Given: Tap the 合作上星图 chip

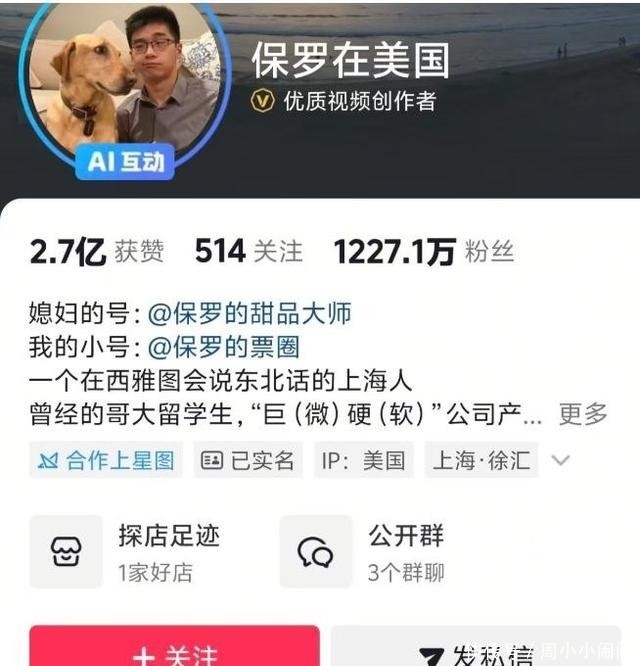Looking at the screenshot, I should pos(106,460).
